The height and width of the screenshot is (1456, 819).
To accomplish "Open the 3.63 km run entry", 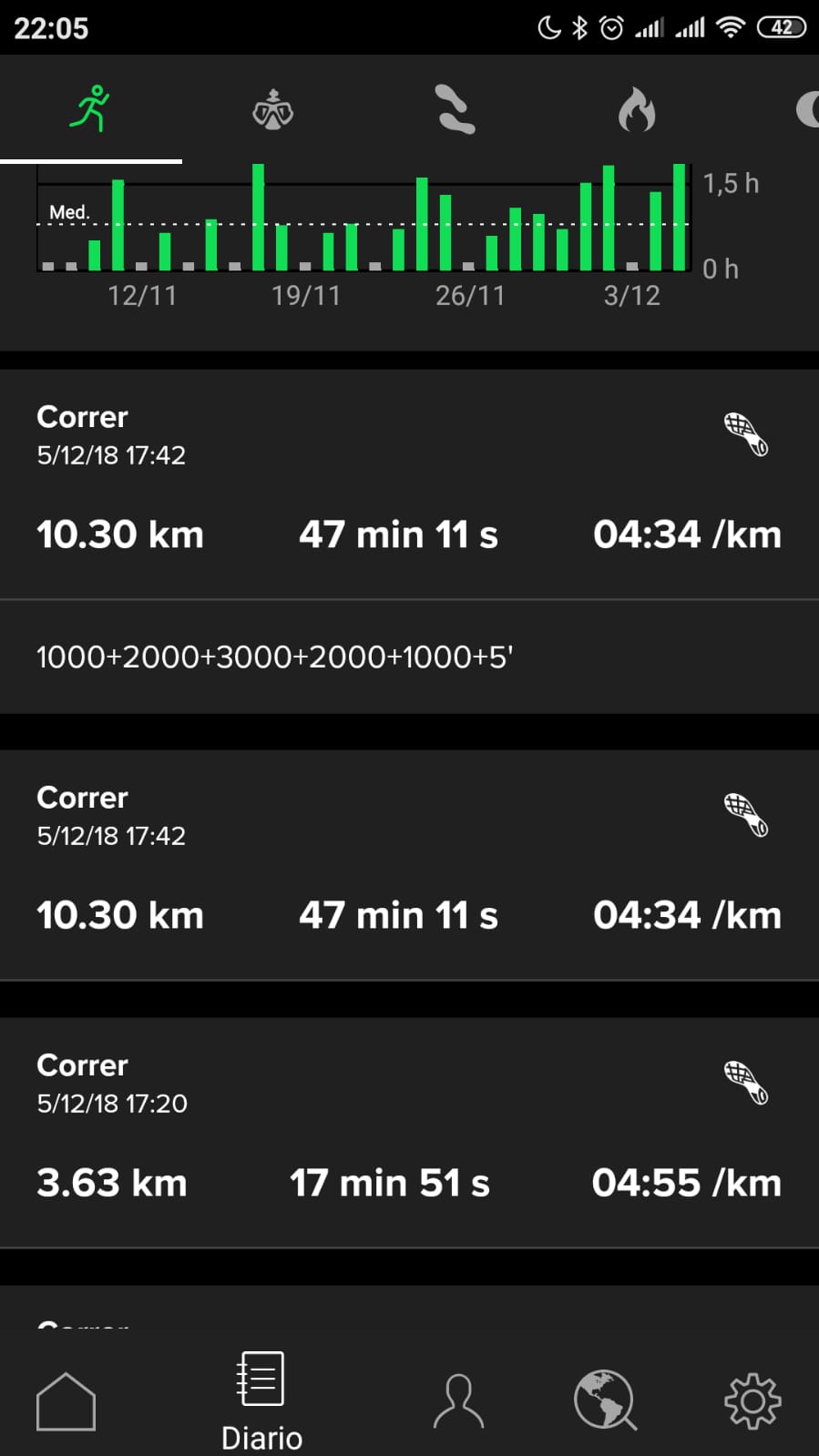I will (409, 1133).
